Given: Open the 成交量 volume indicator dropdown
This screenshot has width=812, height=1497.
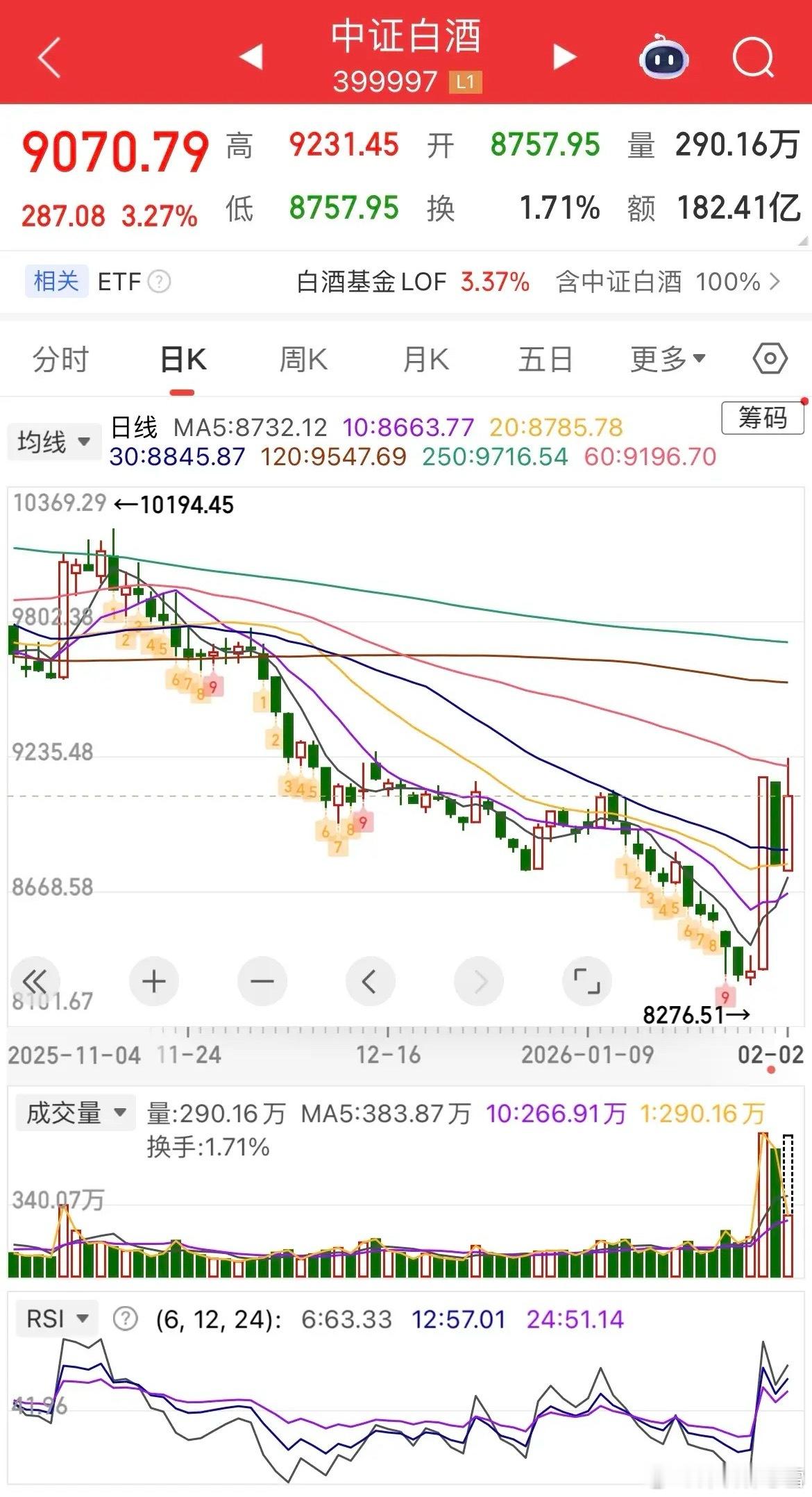Looking at the screenshot, I should point(74,1112).
